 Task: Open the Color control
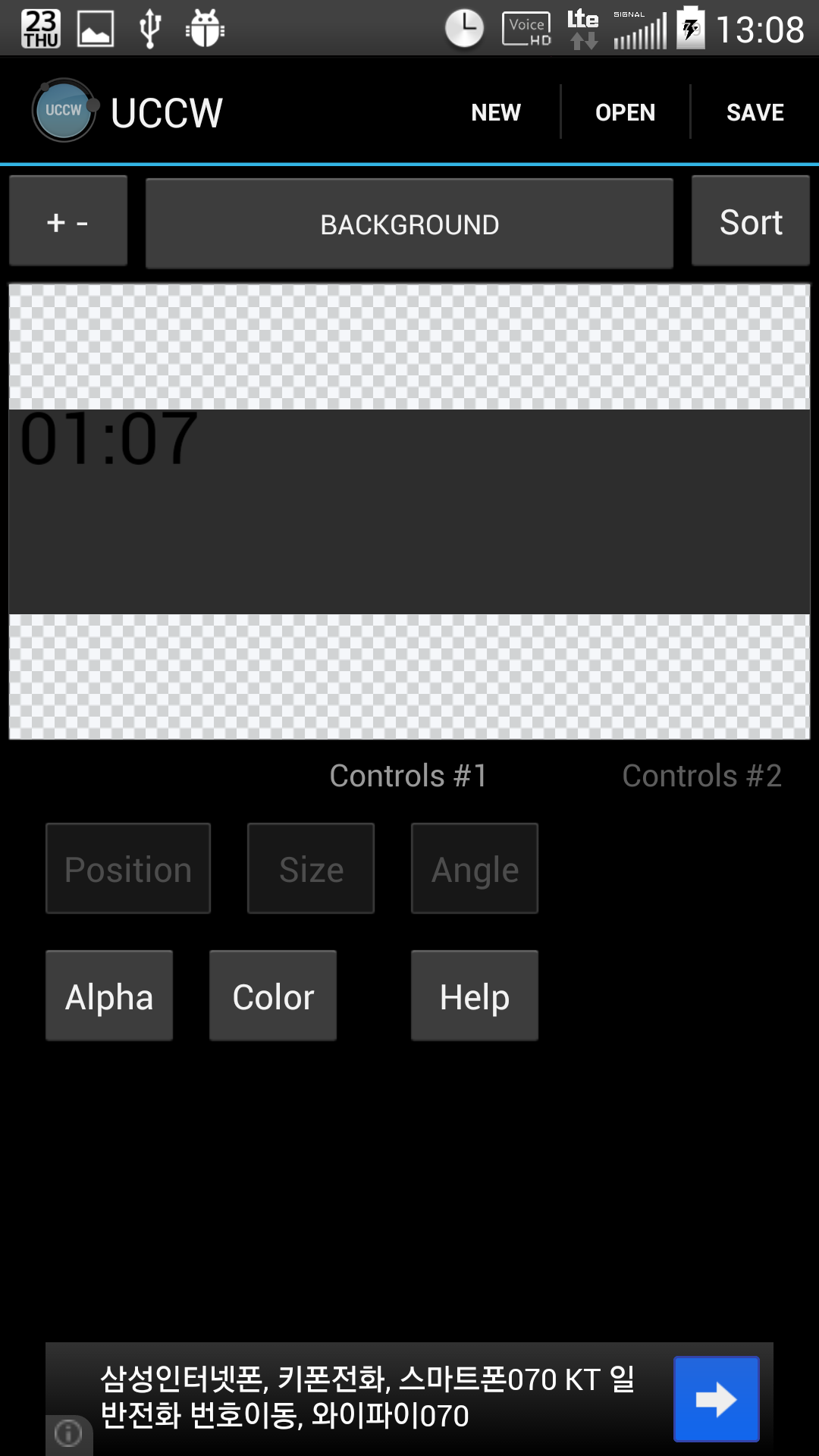(x=273, y=996)
